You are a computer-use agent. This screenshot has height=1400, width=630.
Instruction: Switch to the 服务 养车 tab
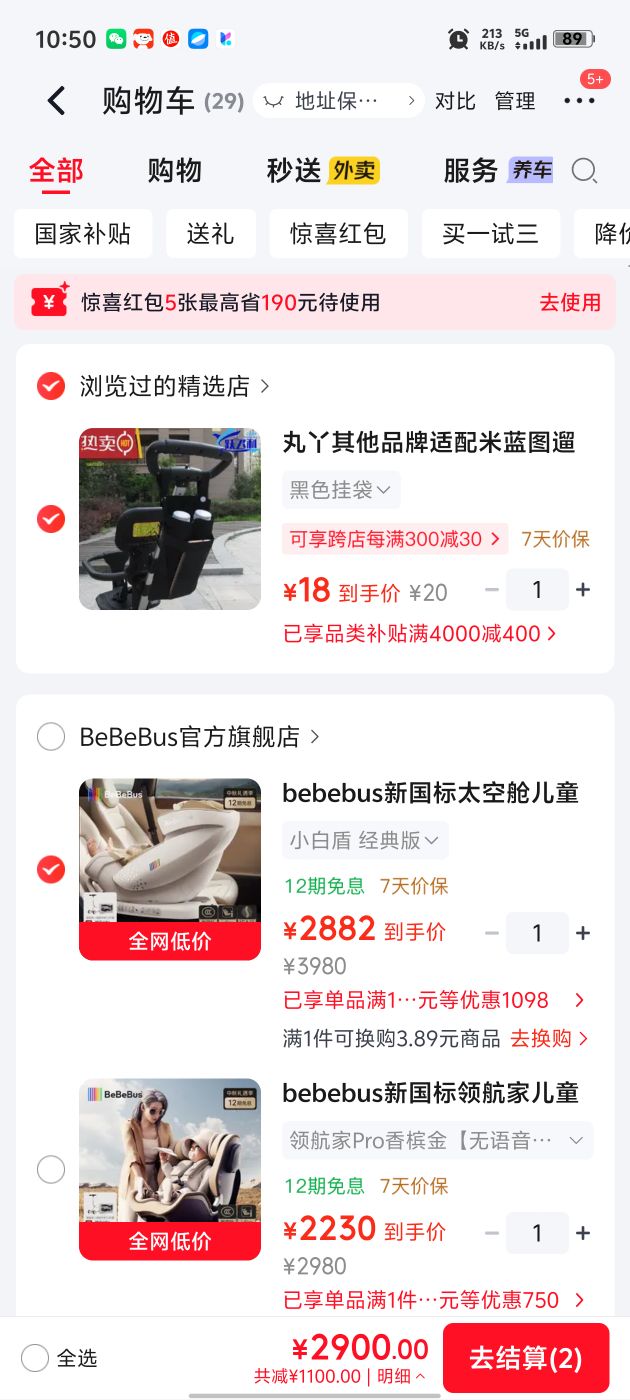pos(498,171)
